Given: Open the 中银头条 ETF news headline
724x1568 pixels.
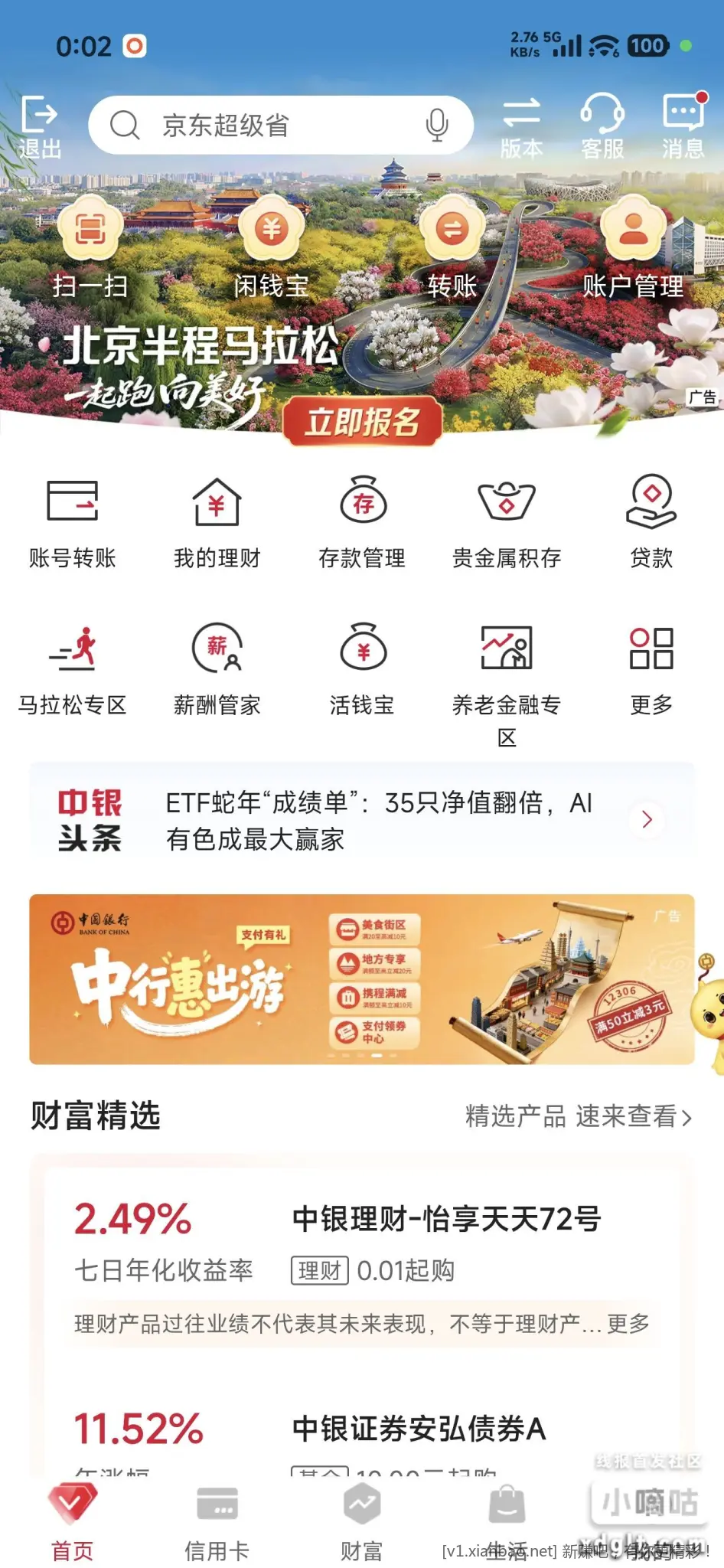Looking at the screenshot, I should coord(379,821).
